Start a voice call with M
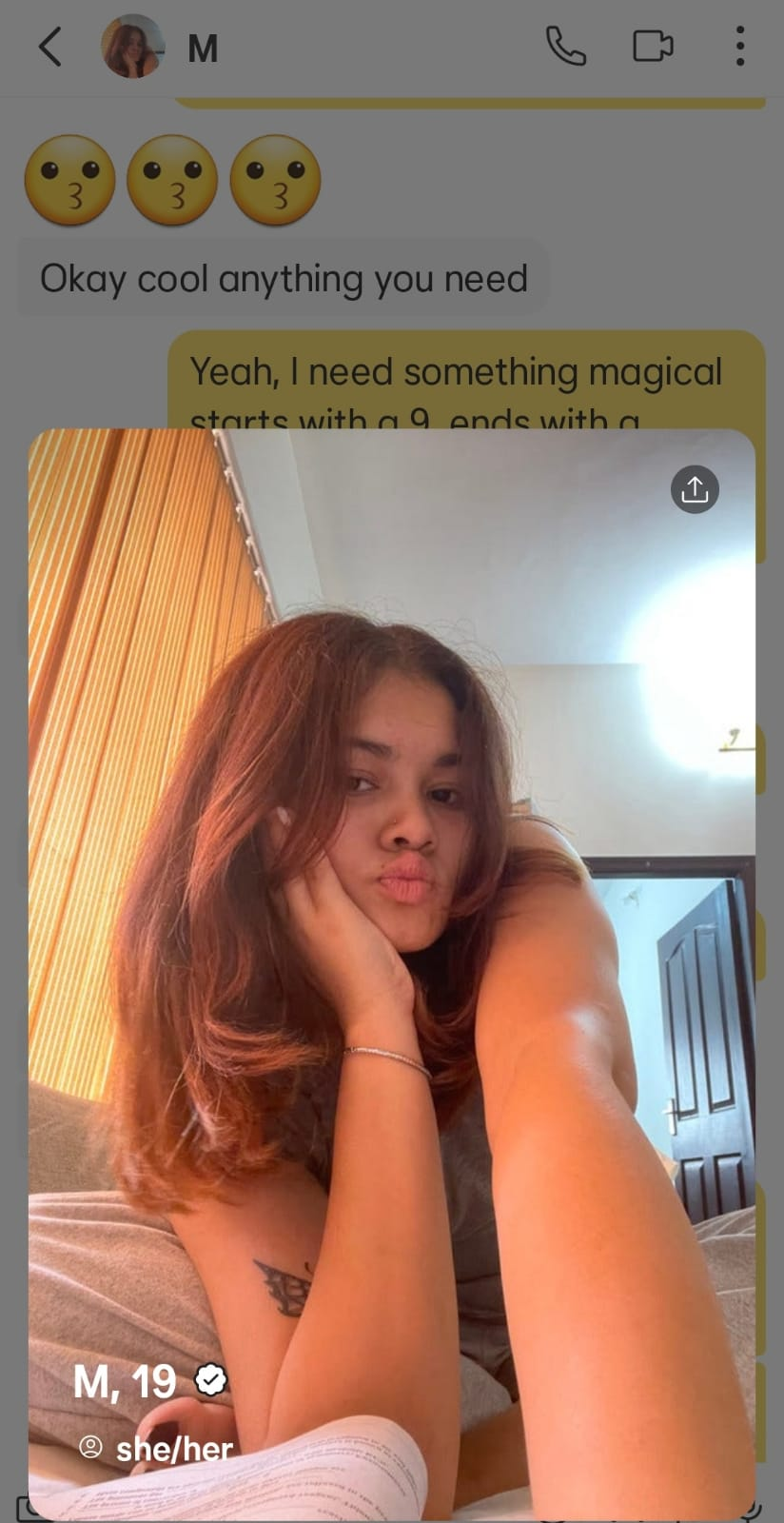The width and height of the screenshot is (784, 1523). [565, 46]
